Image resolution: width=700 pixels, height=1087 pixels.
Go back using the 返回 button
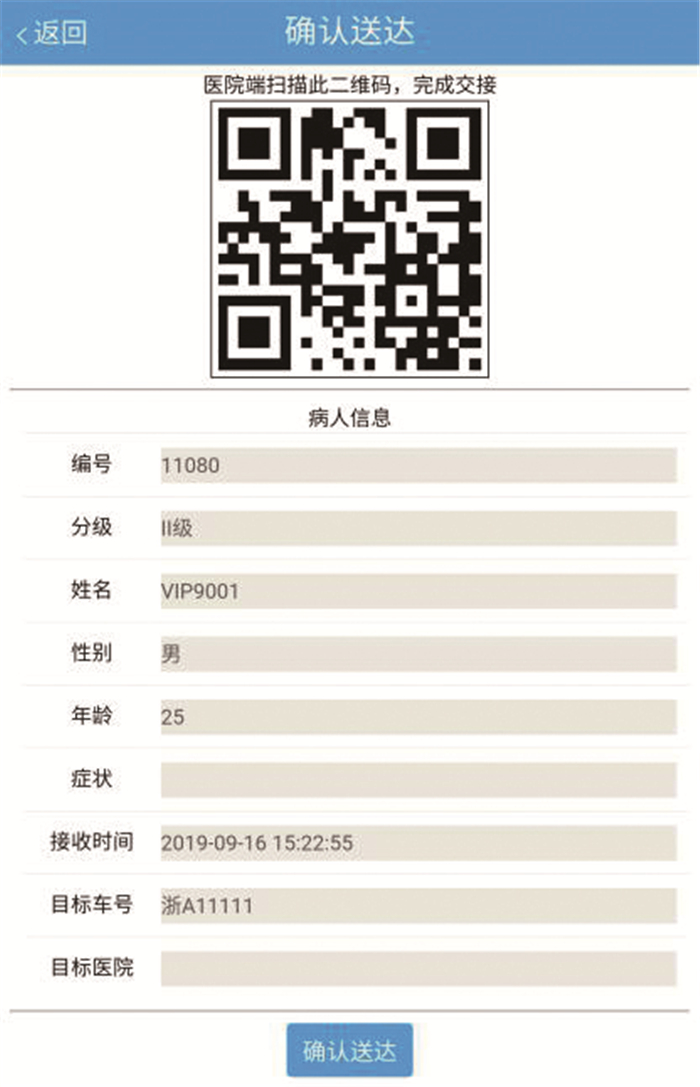(x=52, y=33)
